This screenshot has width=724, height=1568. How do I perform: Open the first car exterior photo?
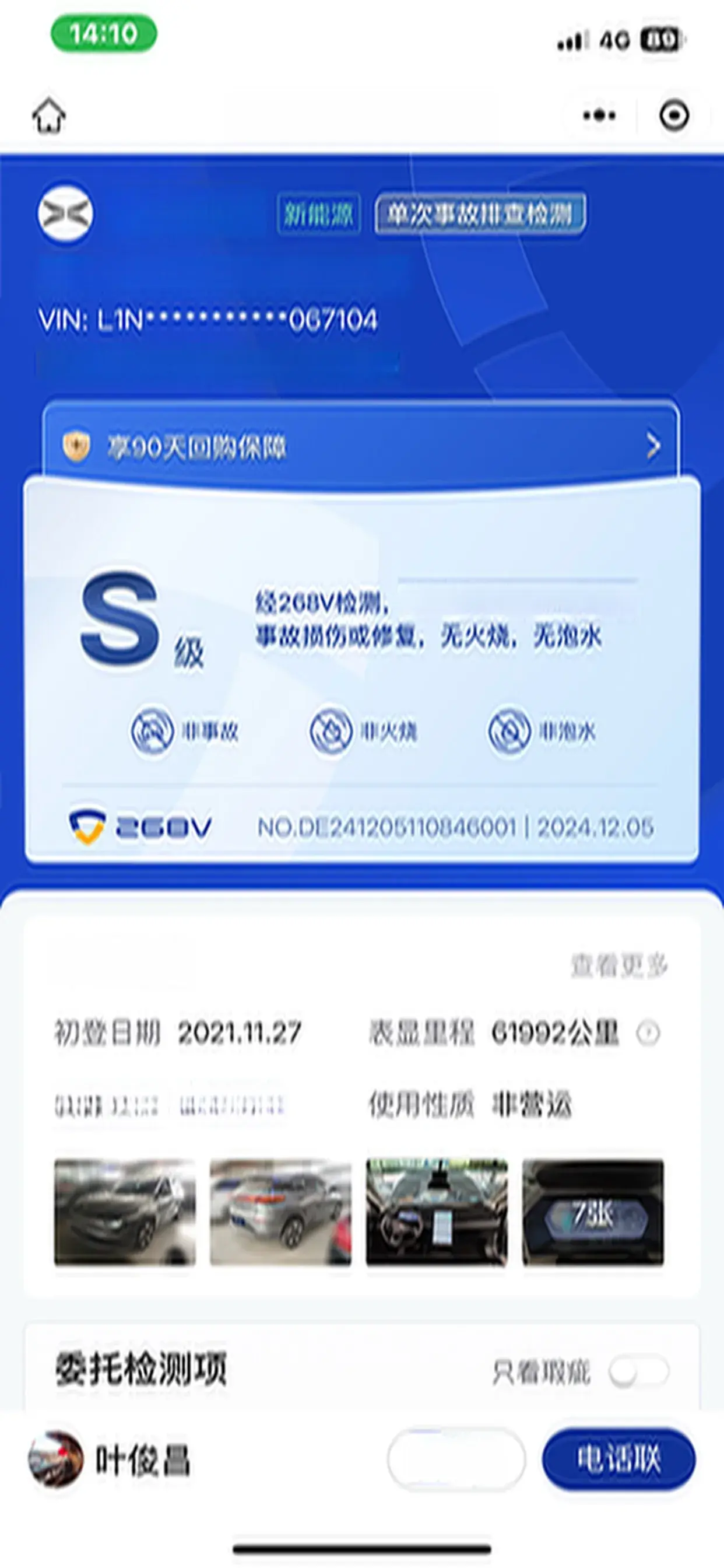(x=125, y=1212)
